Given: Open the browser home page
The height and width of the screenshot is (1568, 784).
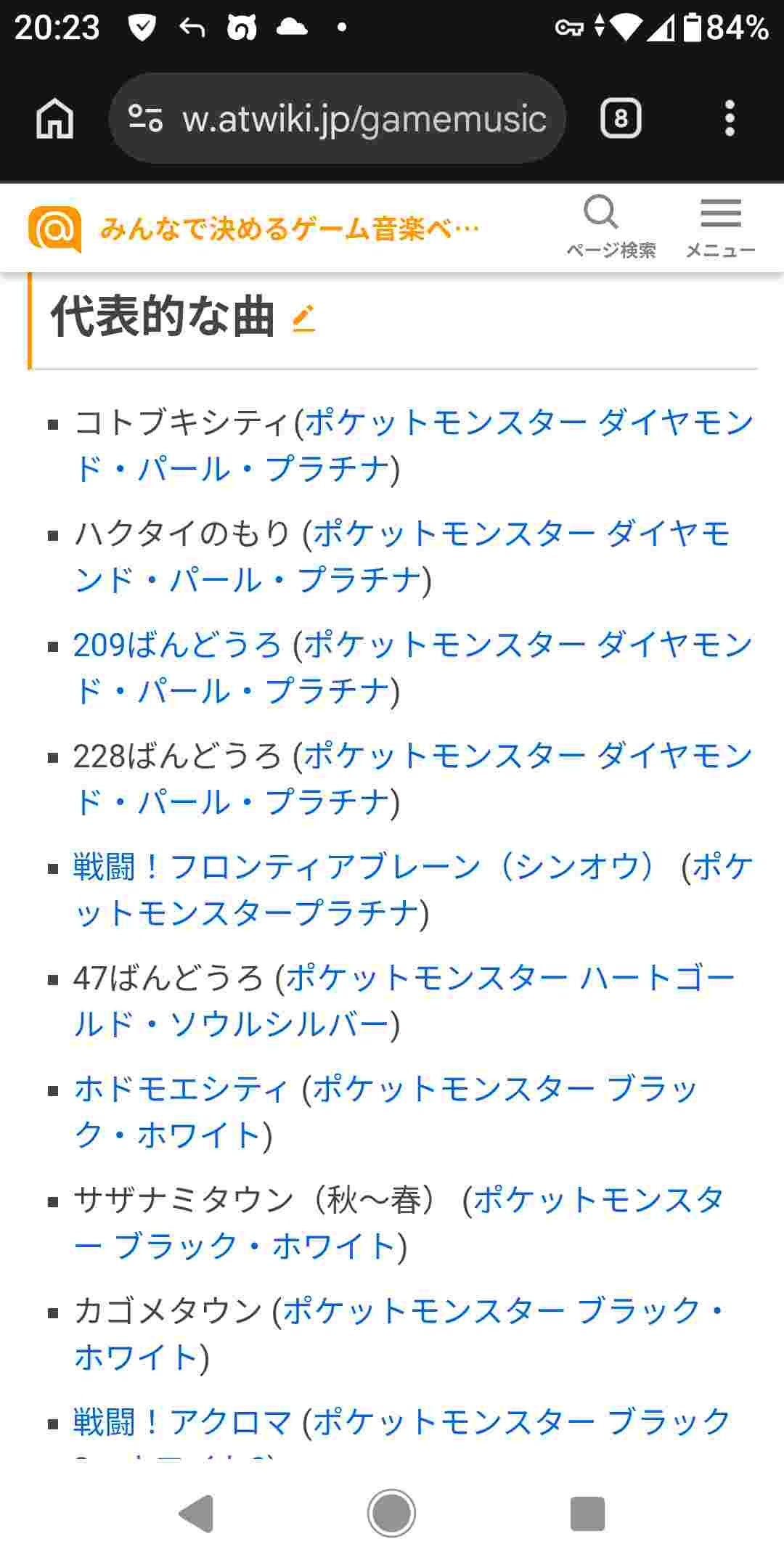Looking at the screenshot, I should coord(55,118).
